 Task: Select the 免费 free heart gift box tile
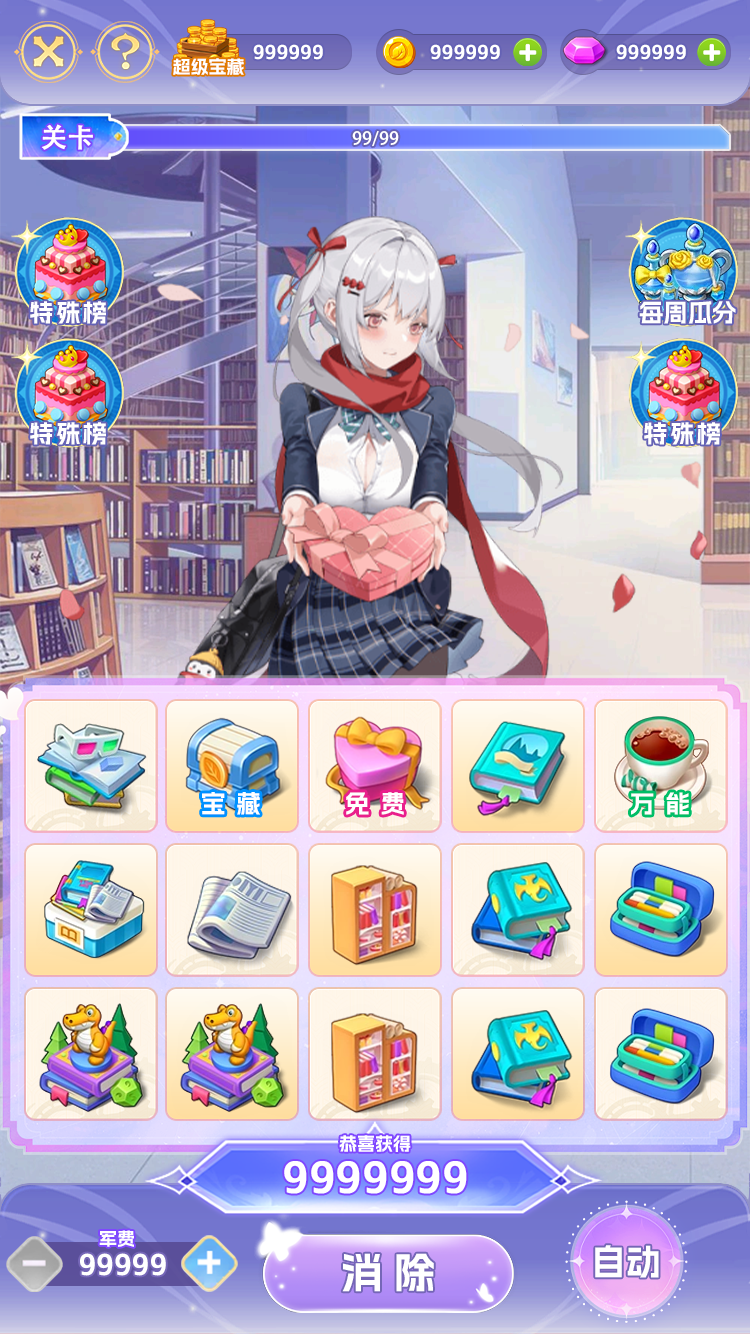(x=375, y=765)
